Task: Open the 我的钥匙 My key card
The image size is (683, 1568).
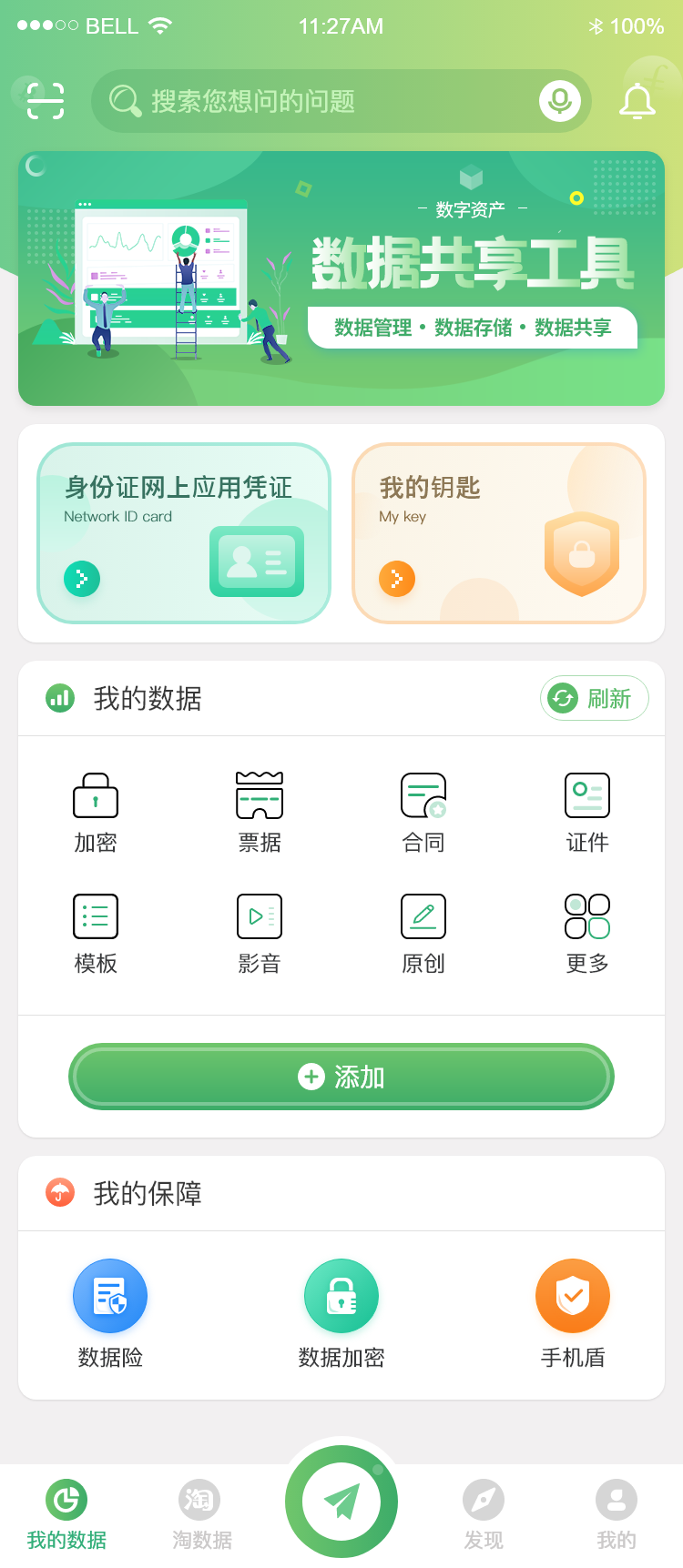Action: 499,533
